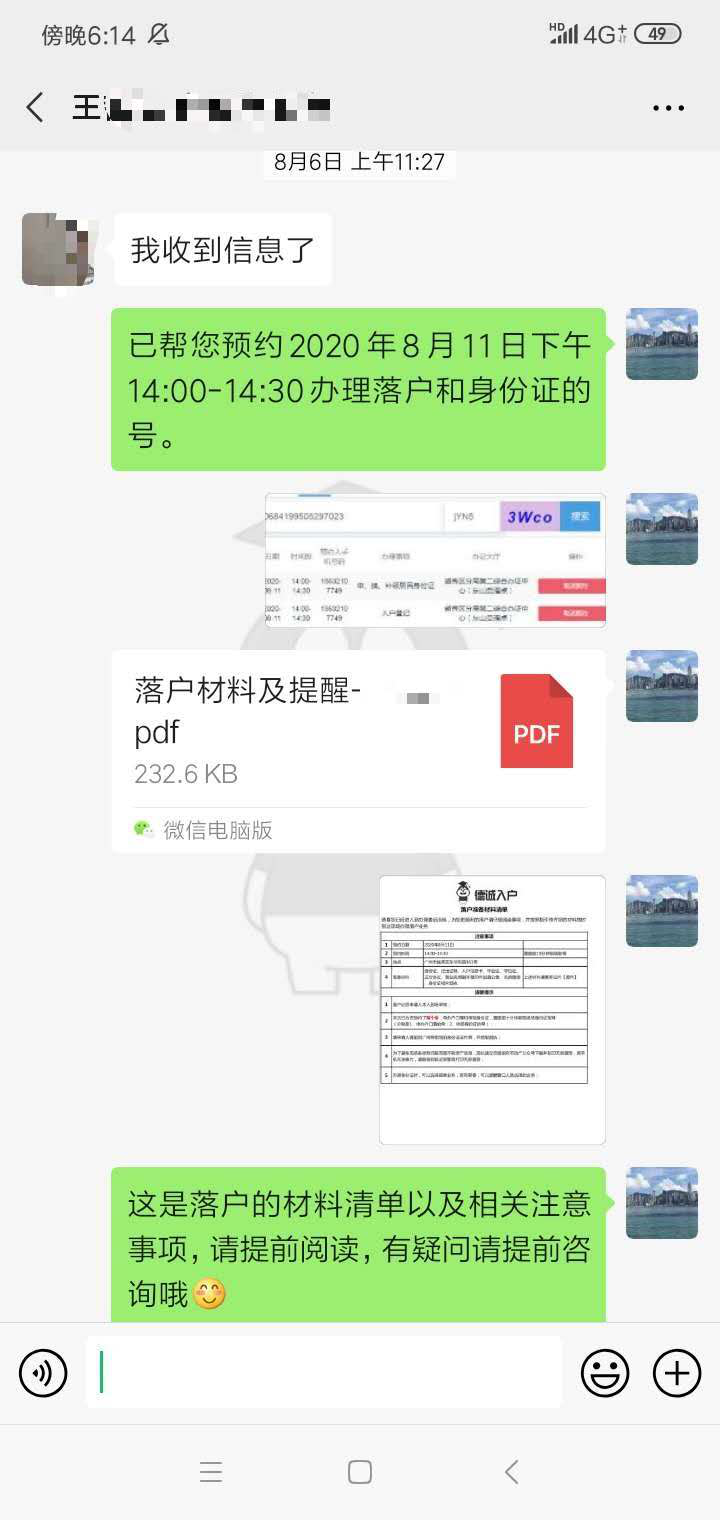Open the 落户准备材料清单 document image

492,1009
